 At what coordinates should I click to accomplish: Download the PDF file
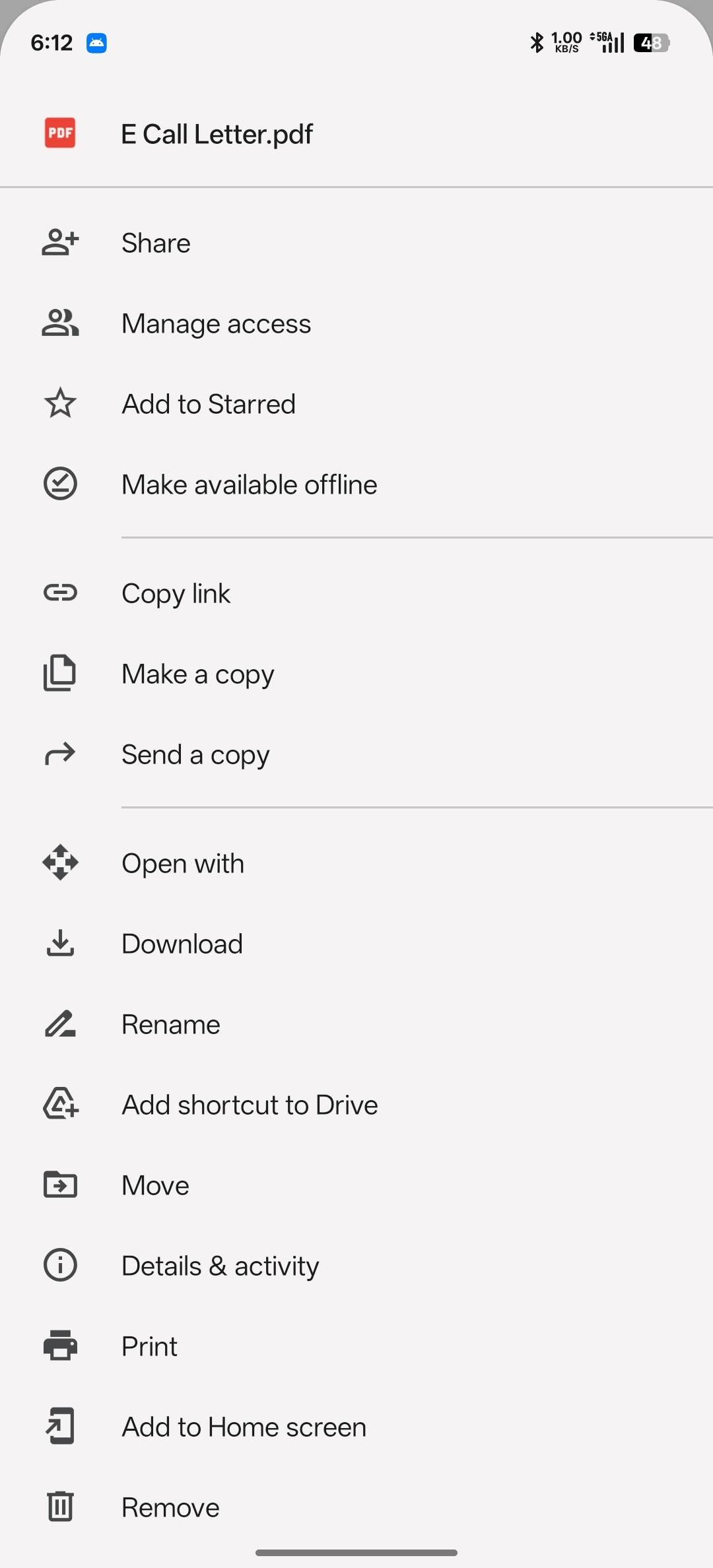182,944
